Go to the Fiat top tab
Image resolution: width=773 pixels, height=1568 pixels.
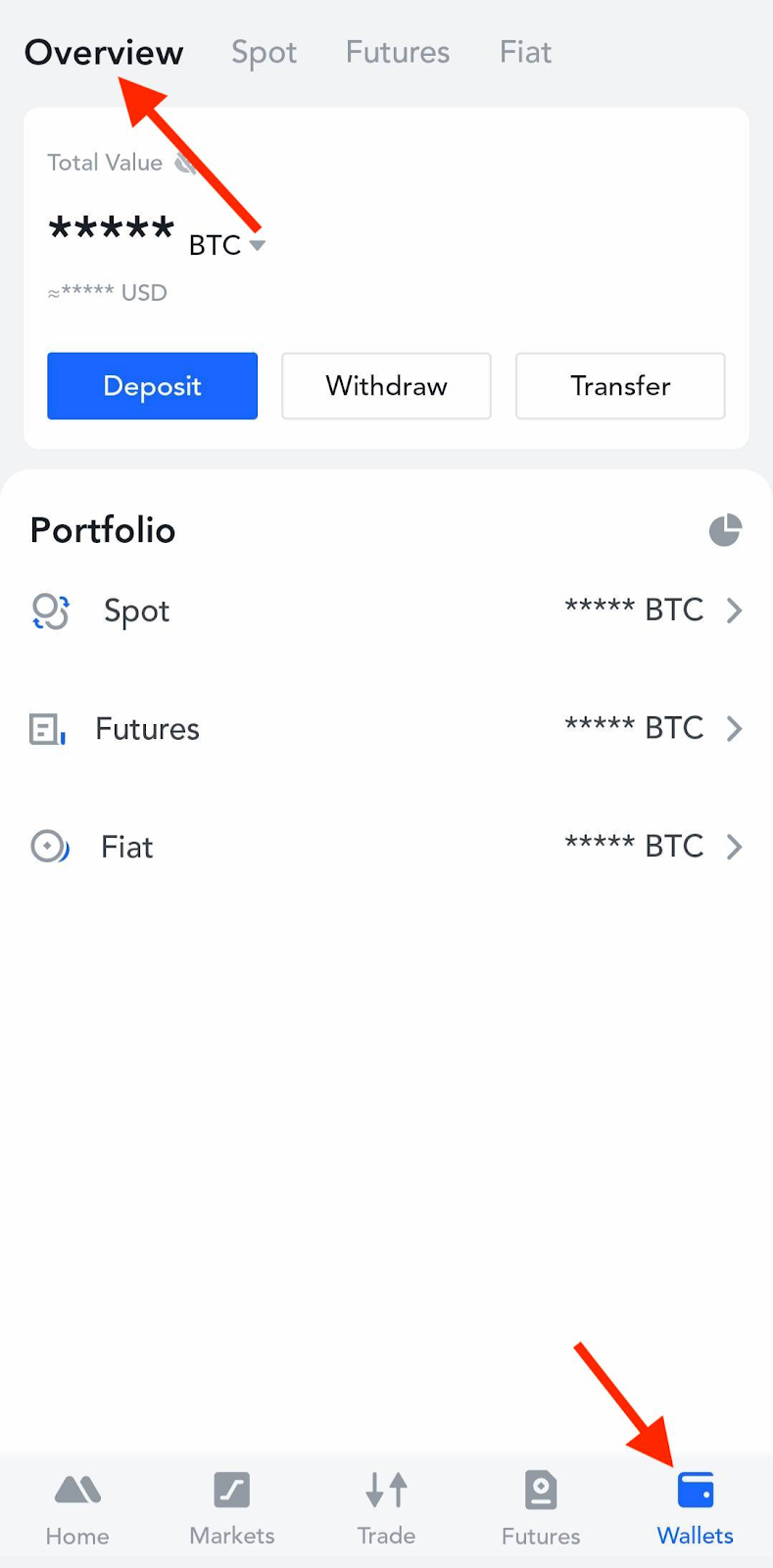(x=525, y=52)
